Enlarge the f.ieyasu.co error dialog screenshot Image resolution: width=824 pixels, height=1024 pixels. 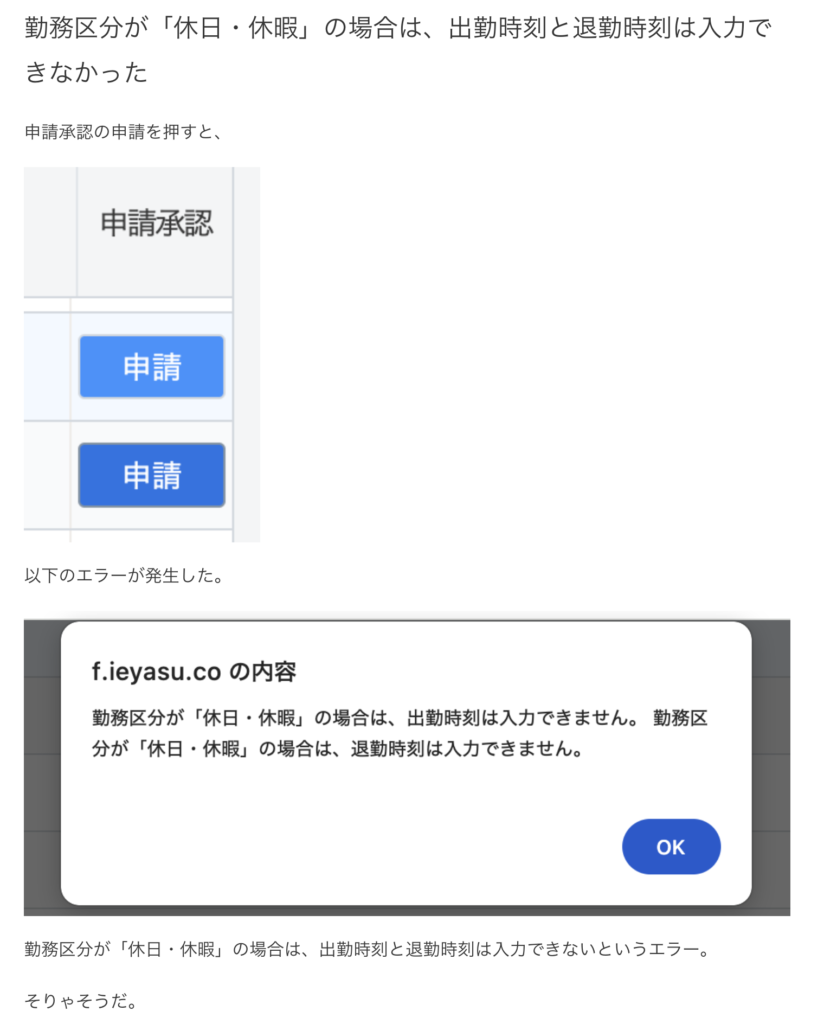406,766
